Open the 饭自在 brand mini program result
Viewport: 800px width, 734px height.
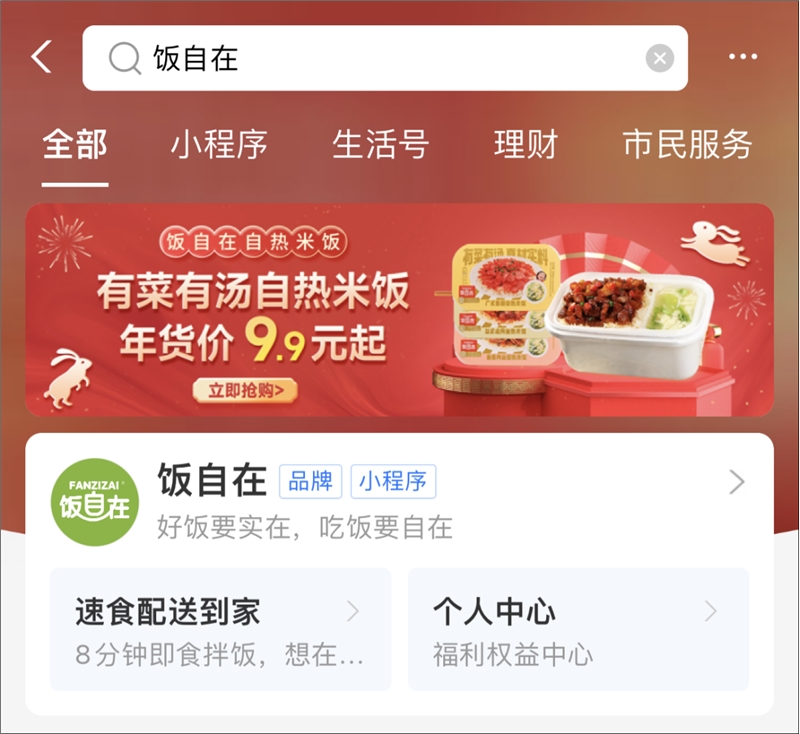[x=399, y=500]
